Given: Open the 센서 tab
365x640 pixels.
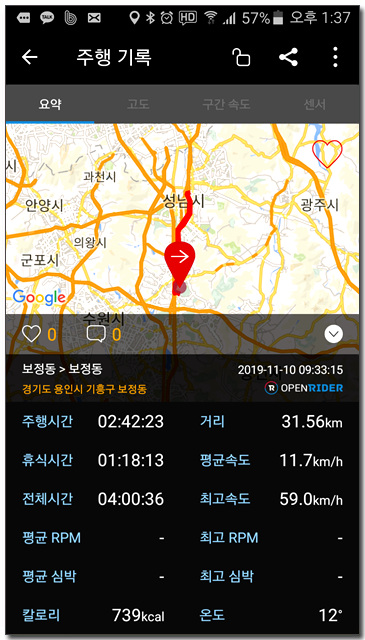Looking at the screenshot, I should pyautogui.click(x=314, y=104).
